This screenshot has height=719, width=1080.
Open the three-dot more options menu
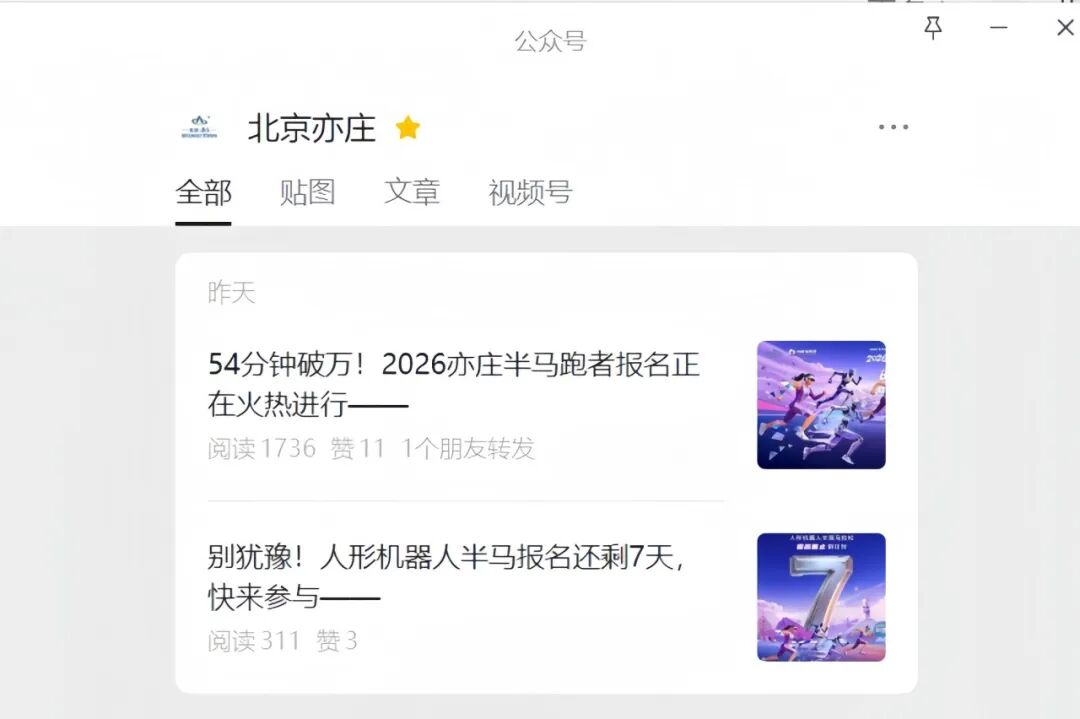(893, 127)
